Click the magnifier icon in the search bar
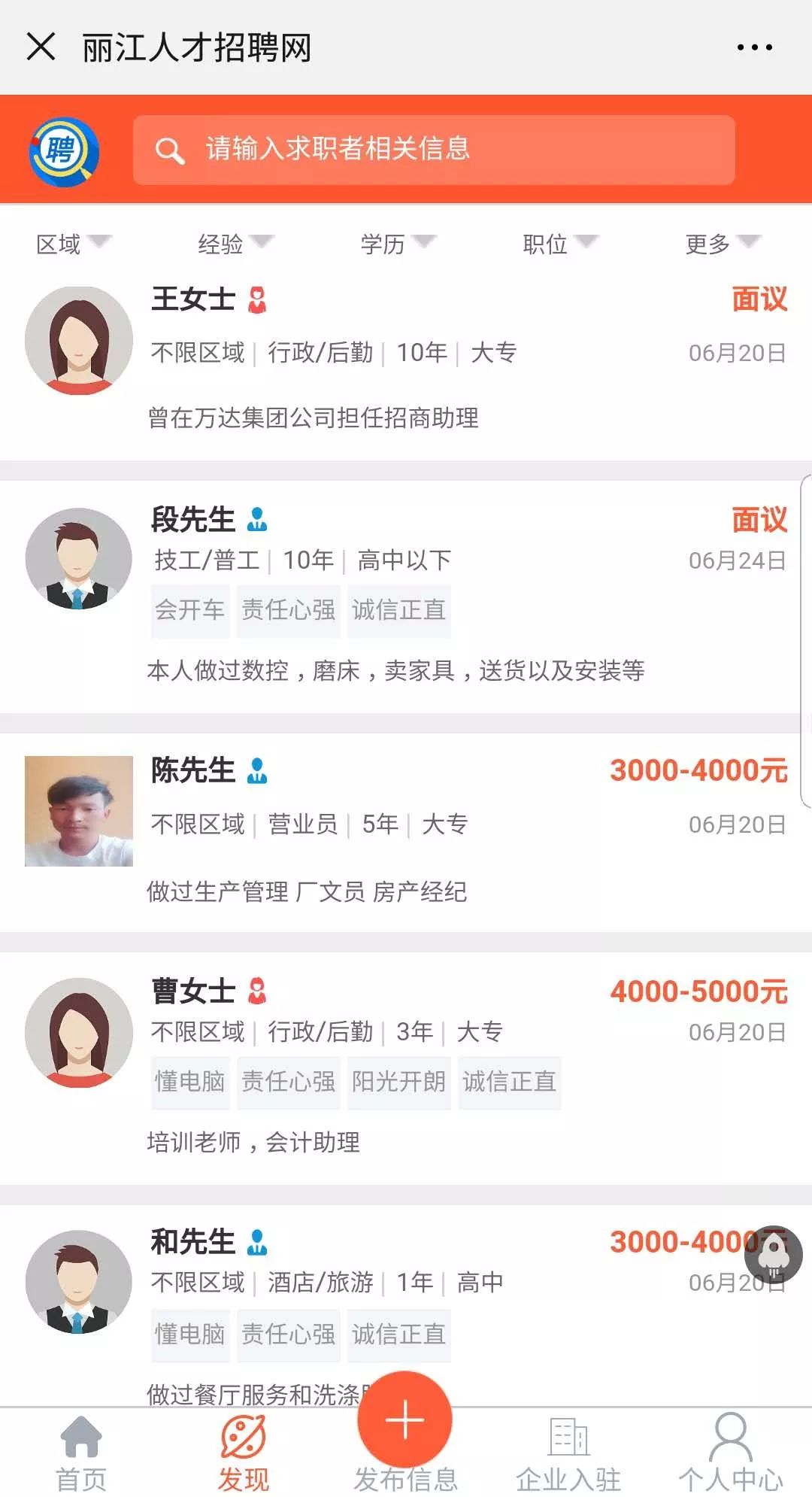812x1497 pixels. (169, 149)
